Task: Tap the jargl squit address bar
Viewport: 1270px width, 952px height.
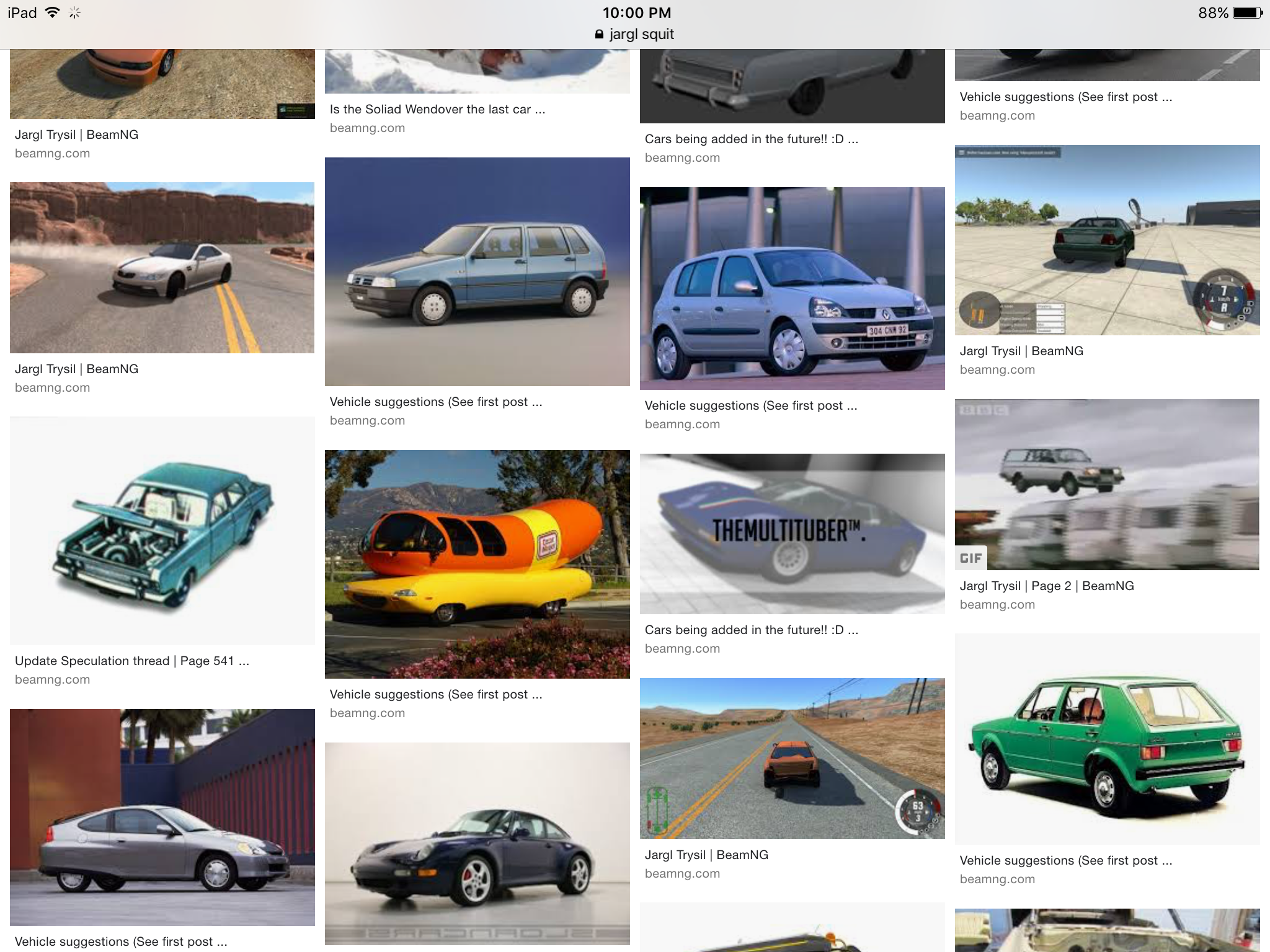Action: [635, 34]
